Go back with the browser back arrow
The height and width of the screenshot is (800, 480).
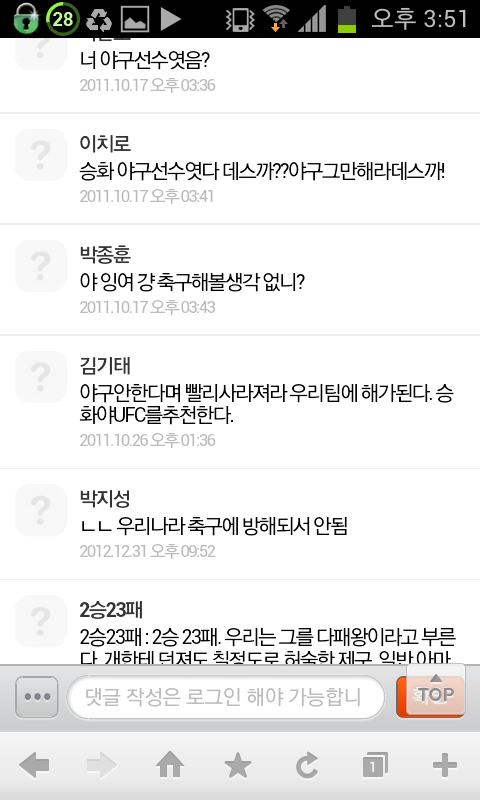34,765
